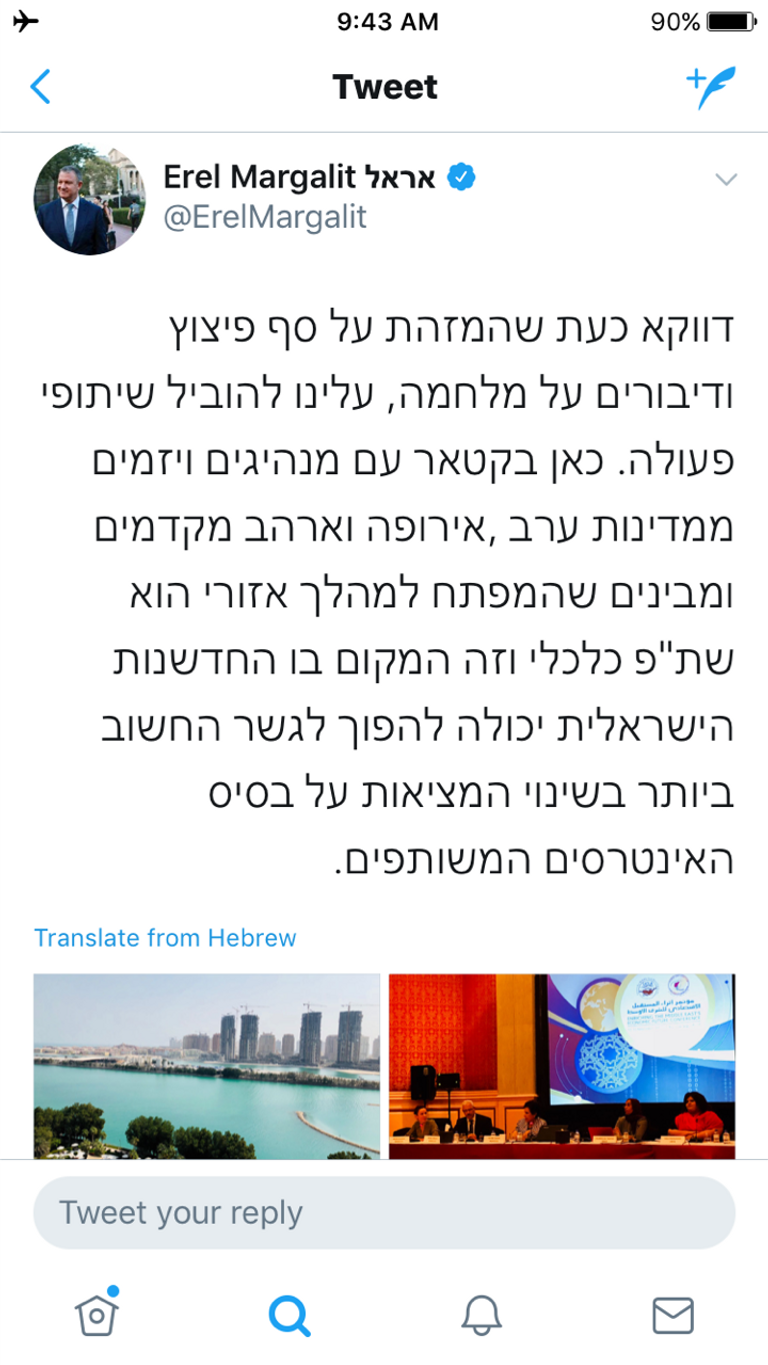Expand the tweet options chevron

click(x=726, y=180)
